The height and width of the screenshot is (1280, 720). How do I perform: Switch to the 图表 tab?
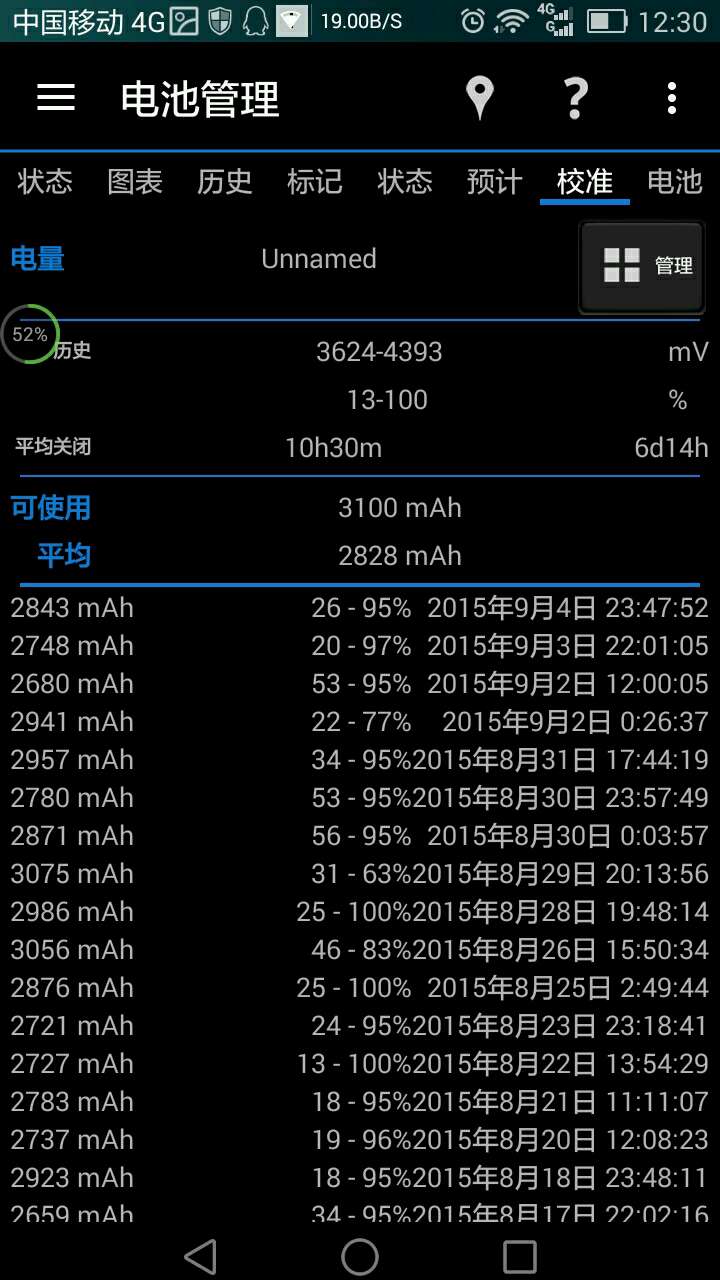[x=135, y=181]
